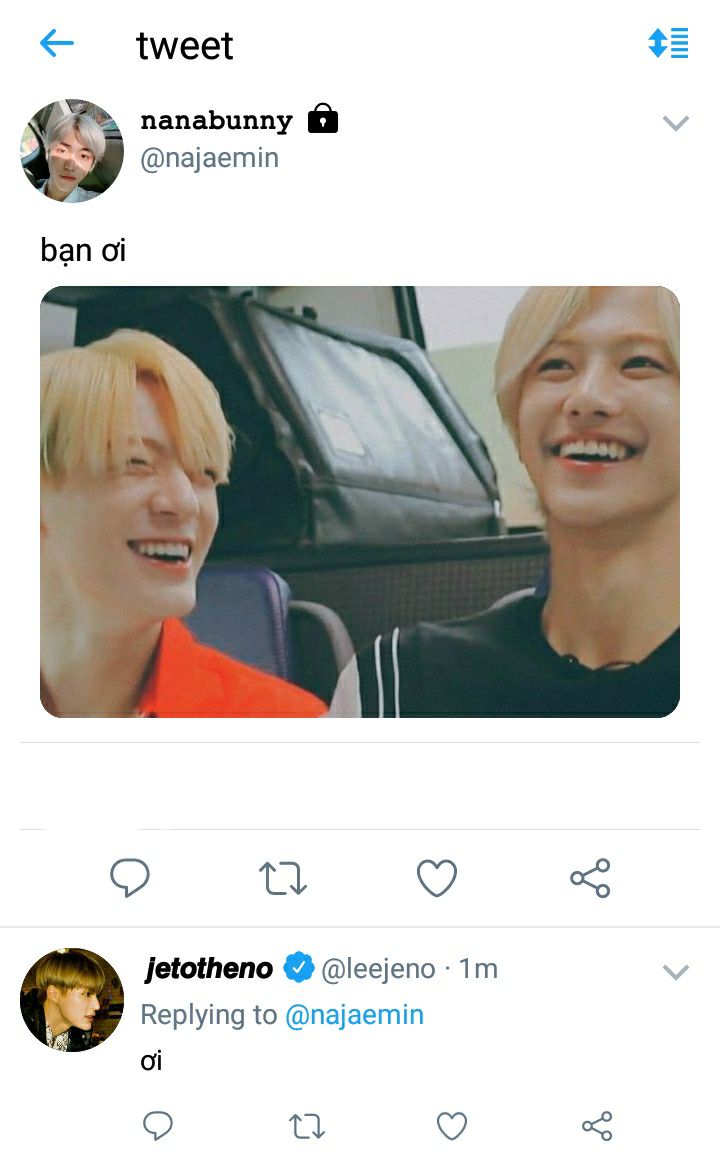Open the @najaemin mention link
This screenshot has height=1155, width=720.
354,1015
